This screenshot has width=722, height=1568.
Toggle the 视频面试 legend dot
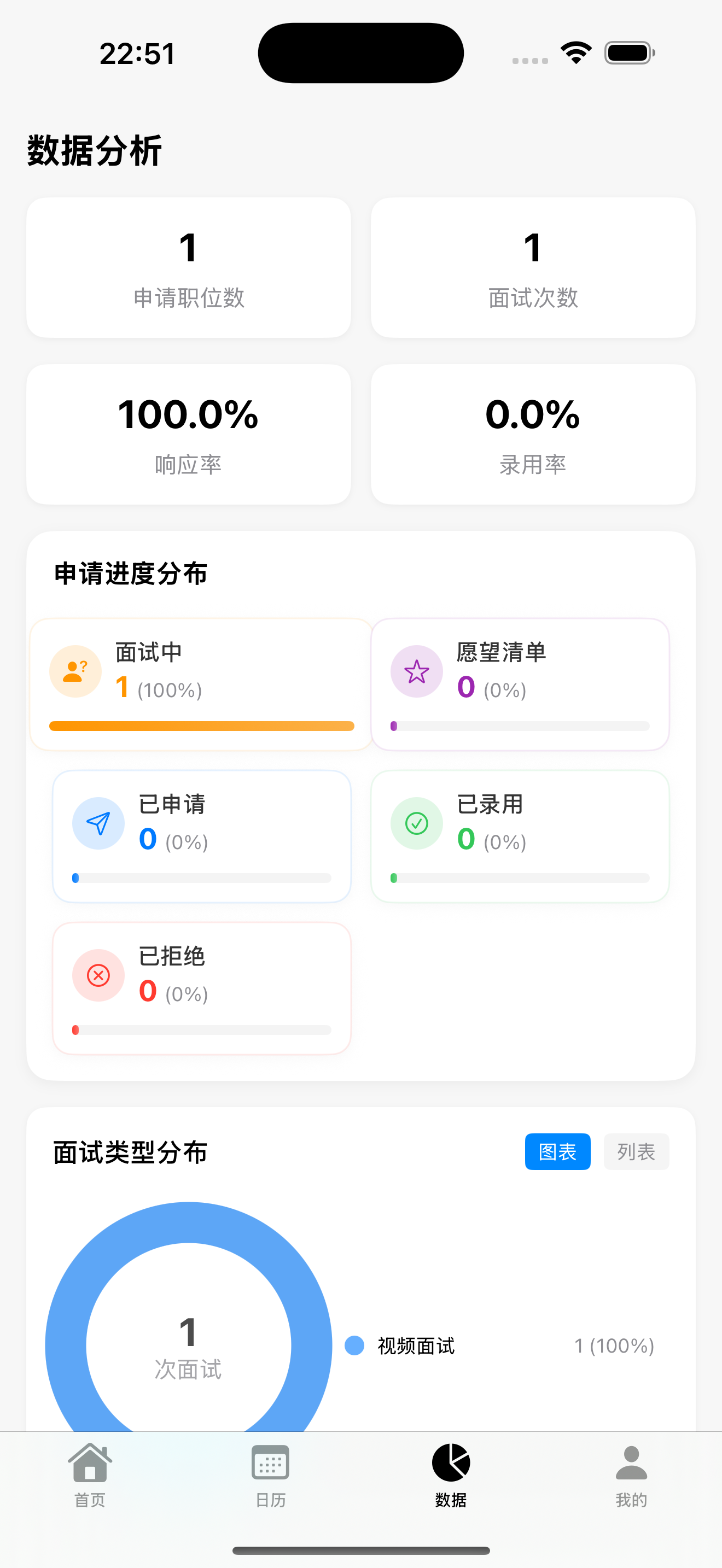click(x=354, y=1346)
